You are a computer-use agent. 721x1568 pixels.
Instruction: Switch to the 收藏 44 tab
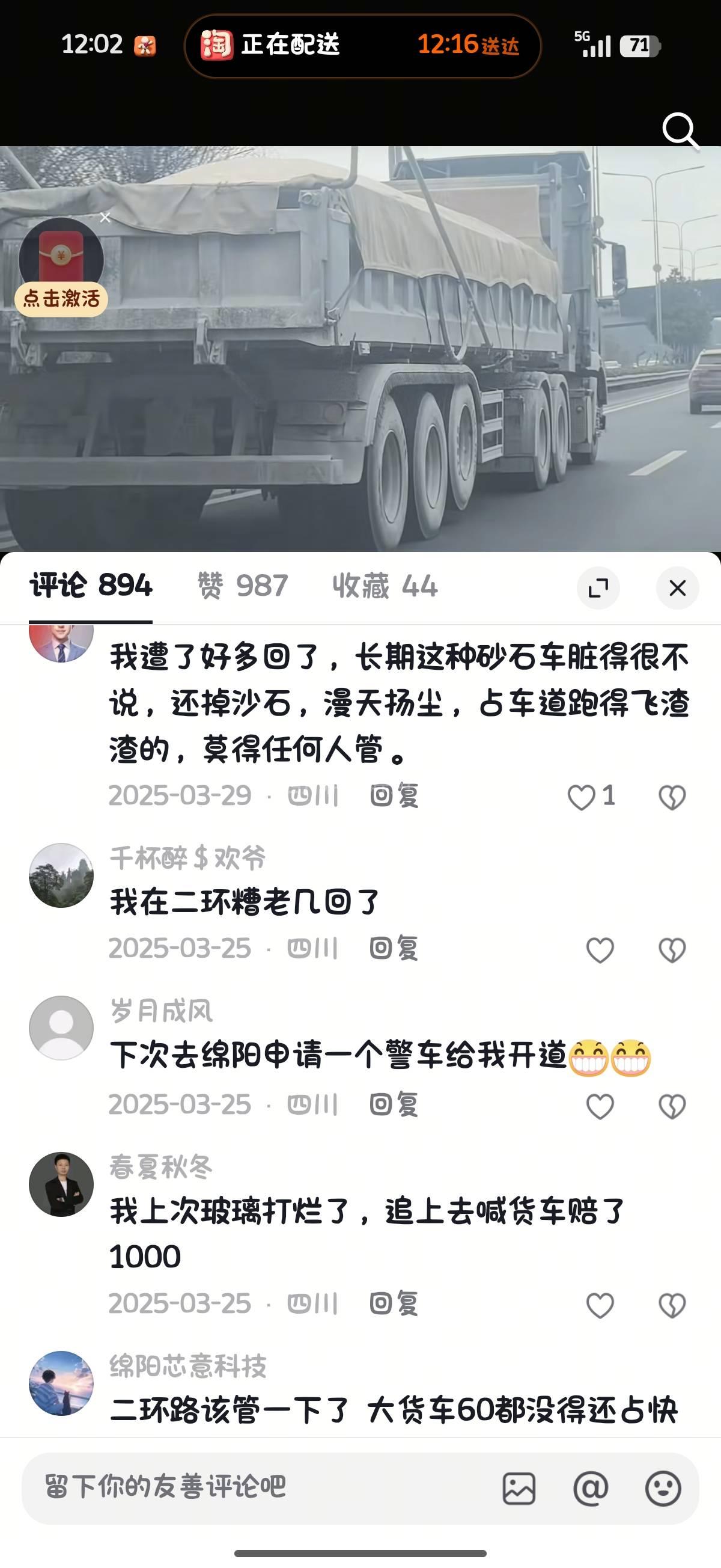385,586
